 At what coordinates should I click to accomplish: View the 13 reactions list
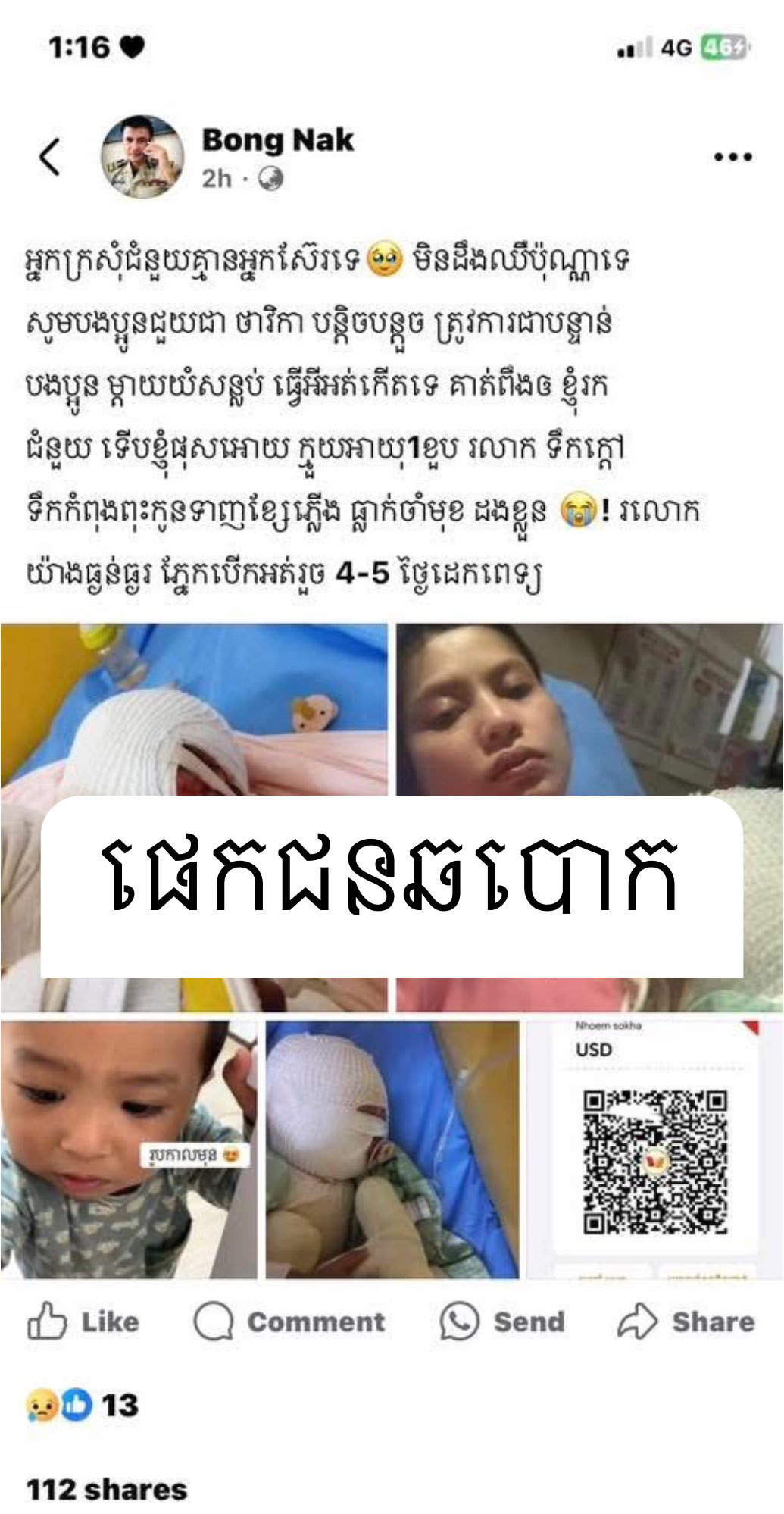pos(83,1406)
